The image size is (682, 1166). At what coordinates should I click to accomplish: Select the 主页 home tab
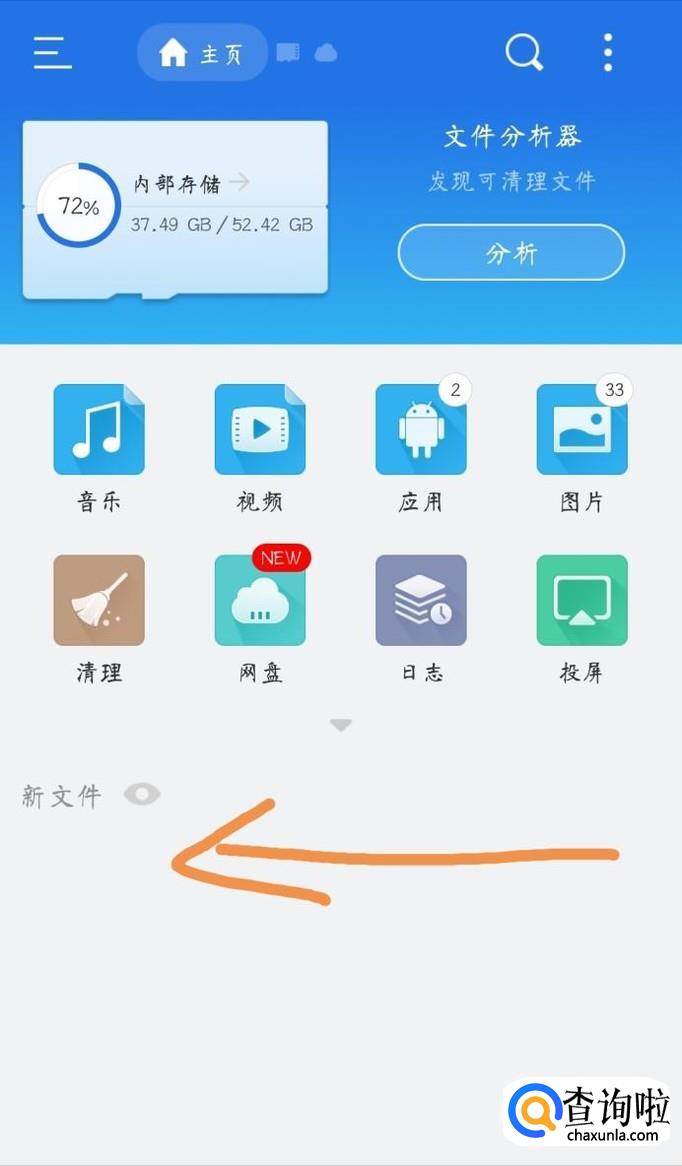click(202, 52)
